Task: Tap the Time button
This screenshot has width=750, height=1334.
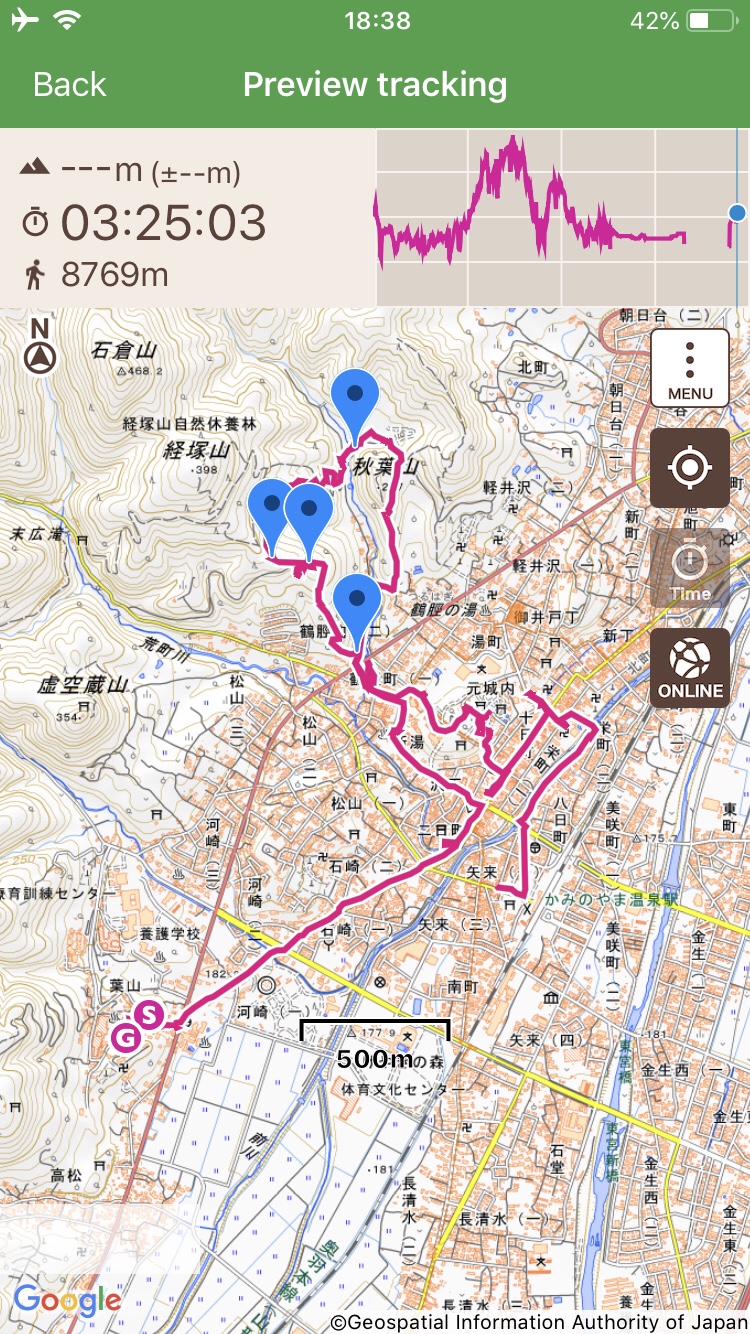Action: tap(690, 568)
